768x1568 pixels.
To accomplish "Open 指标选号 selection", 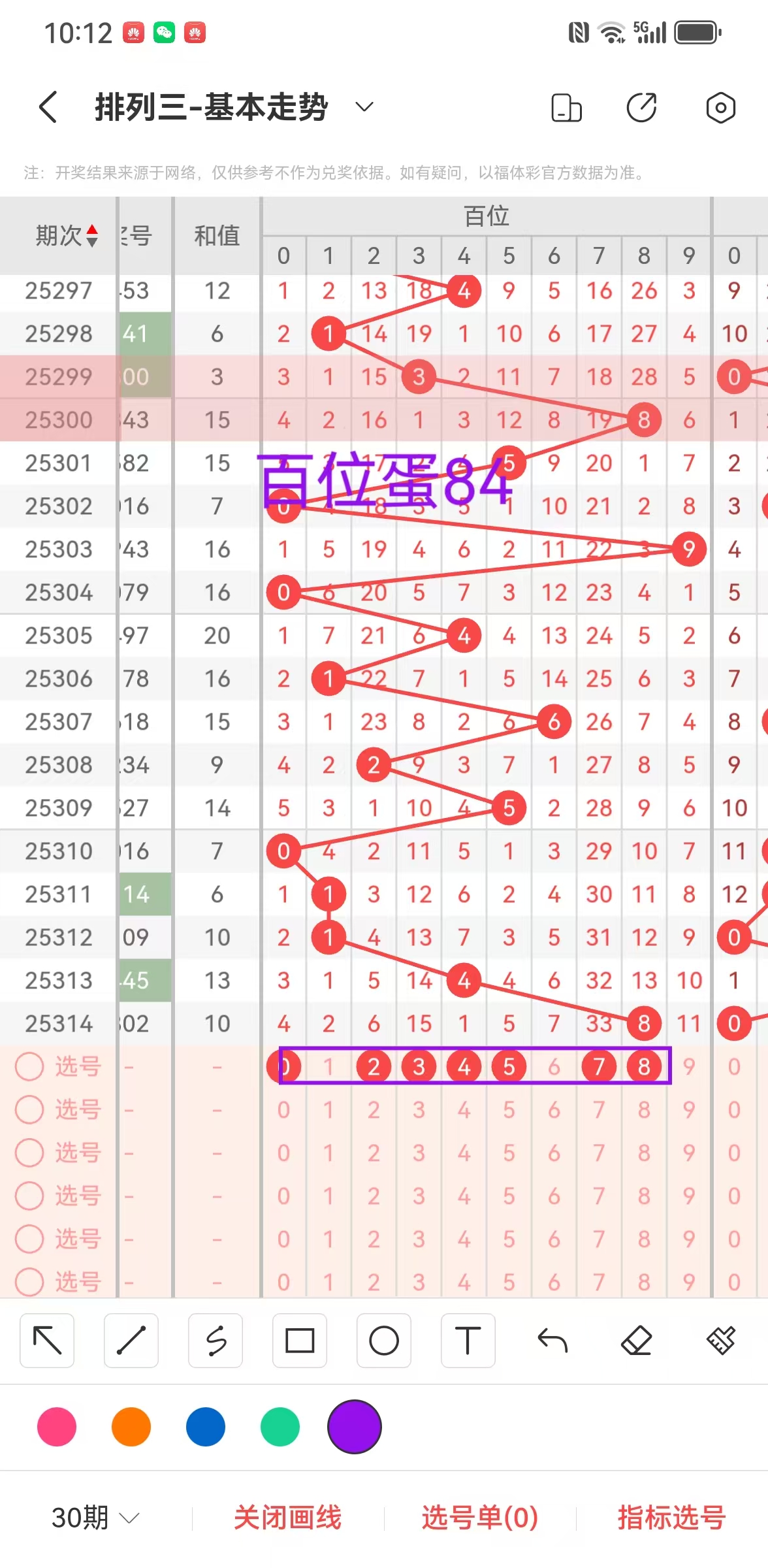I will (671, 1518).
